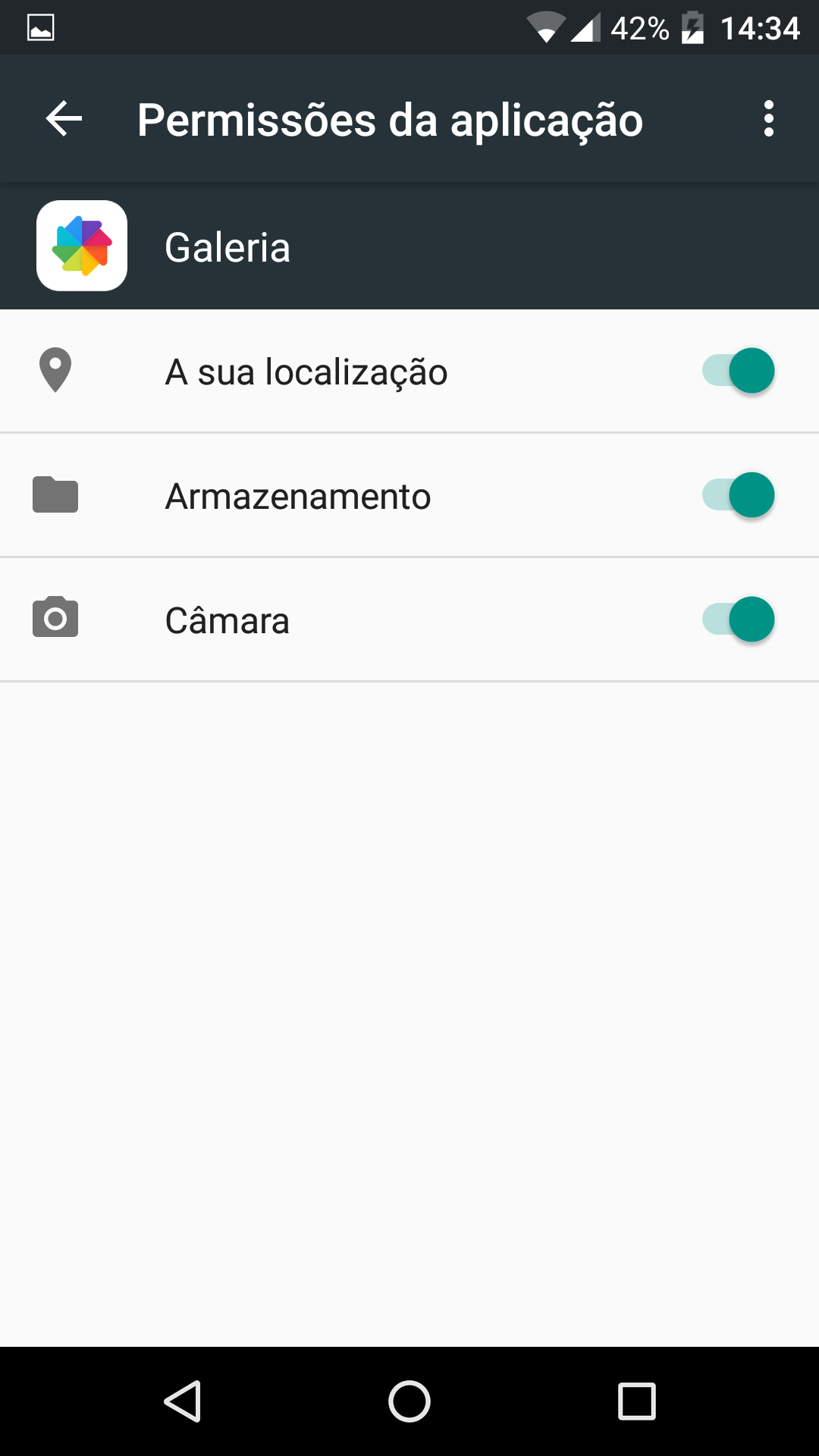The width and height of the screenshot is (819, 1456).
Task: Tap the system home button
Action: point(409,1401)
